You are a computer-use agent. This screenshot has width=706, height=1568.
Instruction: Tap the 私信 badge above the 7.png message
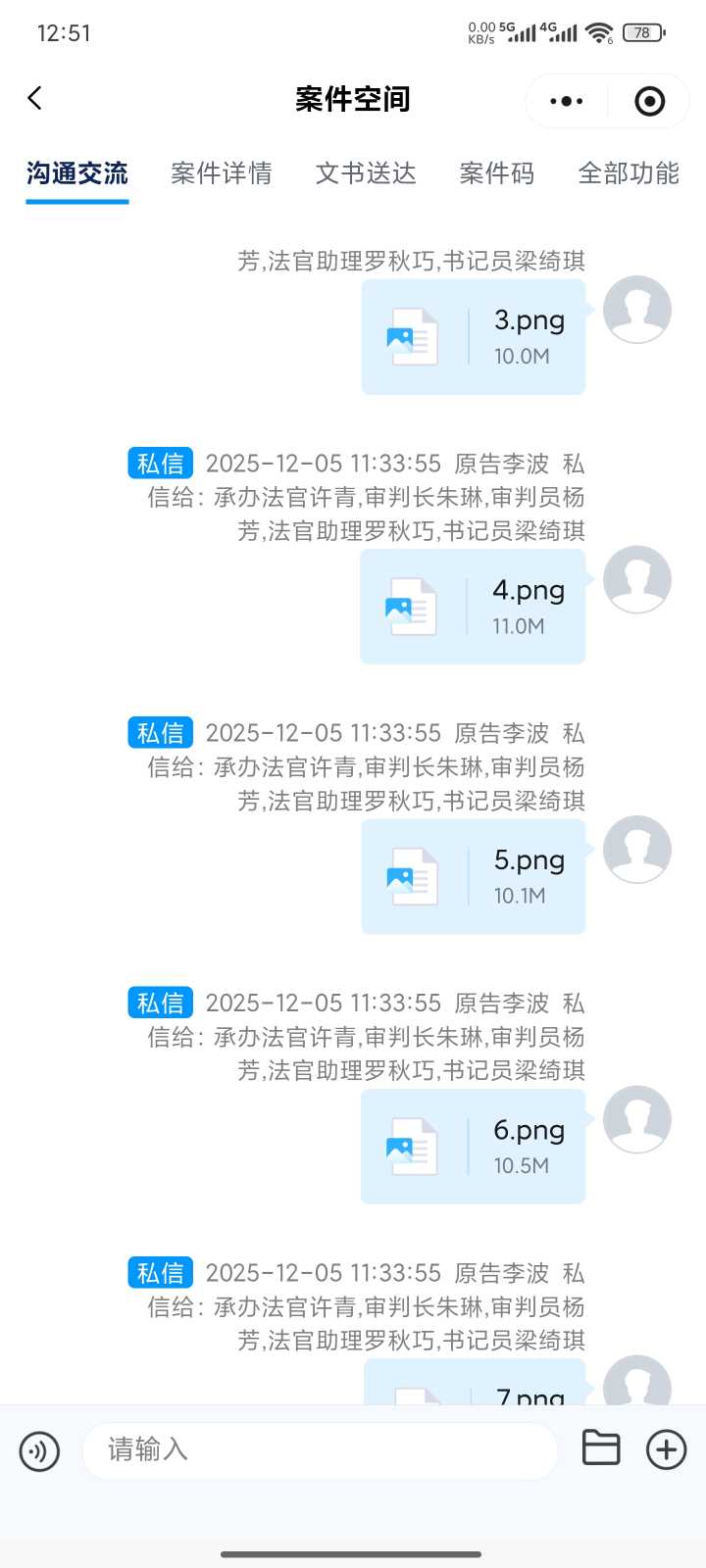tap(160, 1271)
